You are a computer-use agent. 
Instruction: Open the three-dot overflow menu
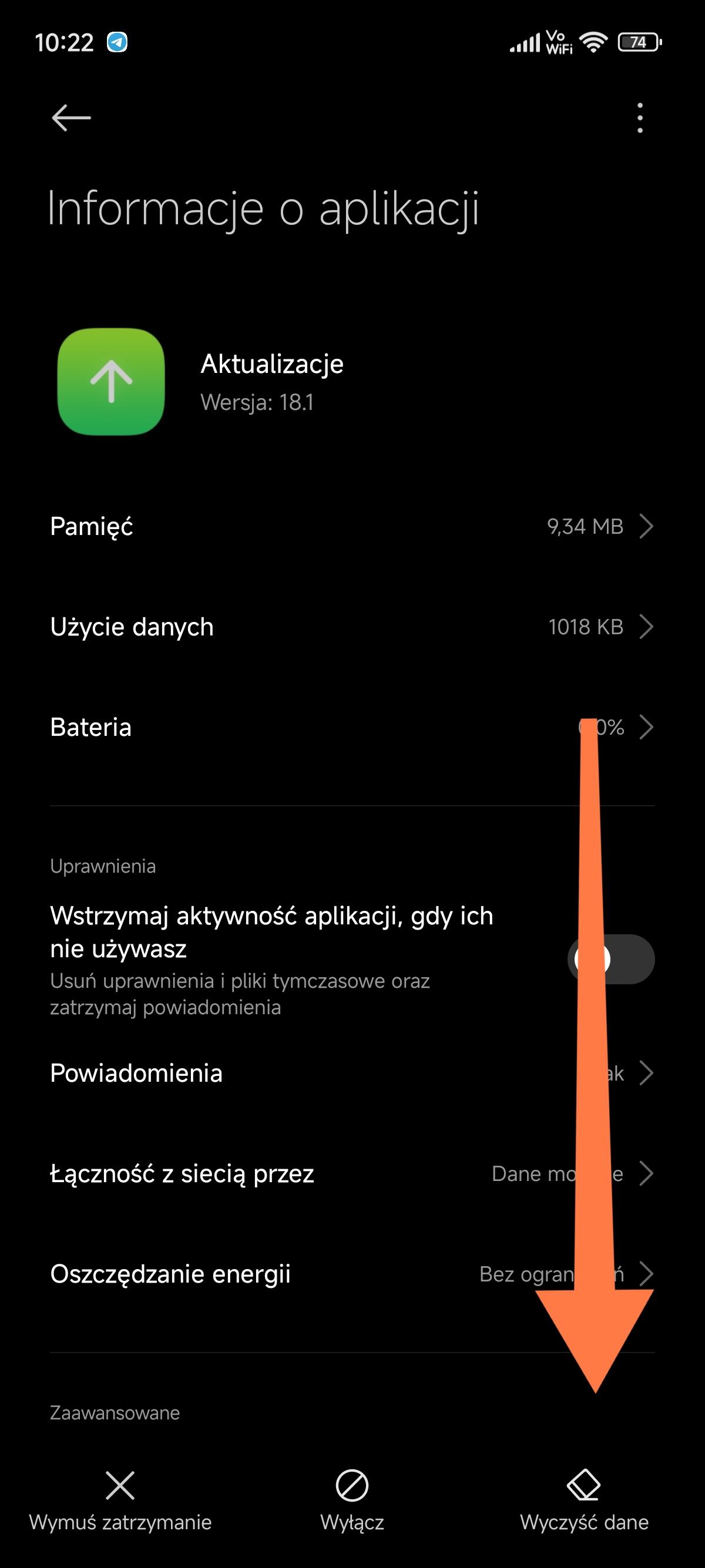click(x=639, y=117)
